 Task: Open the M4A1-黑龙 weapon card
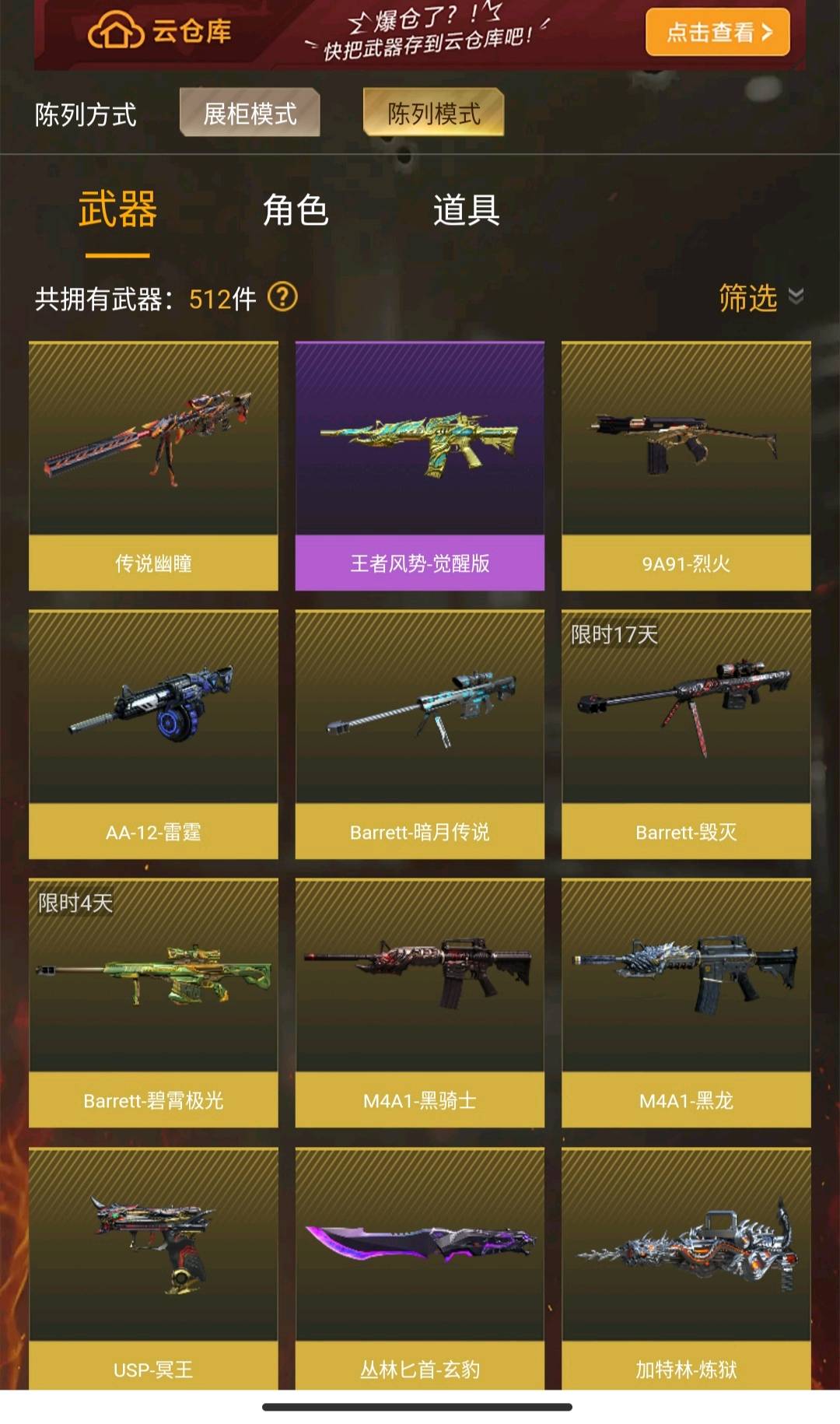(686, 1002)
